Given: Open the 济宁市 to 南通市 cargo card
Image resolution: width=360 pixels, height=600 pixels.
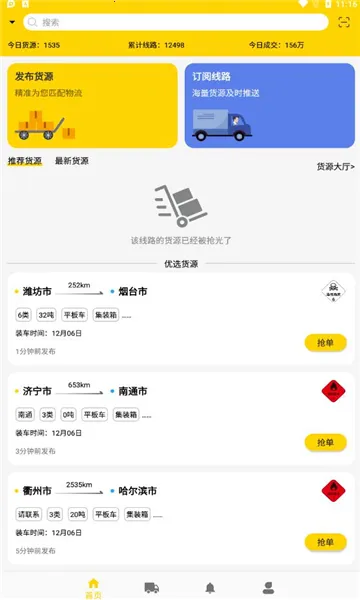Looking at the screenshot, I should click(181, 419).
